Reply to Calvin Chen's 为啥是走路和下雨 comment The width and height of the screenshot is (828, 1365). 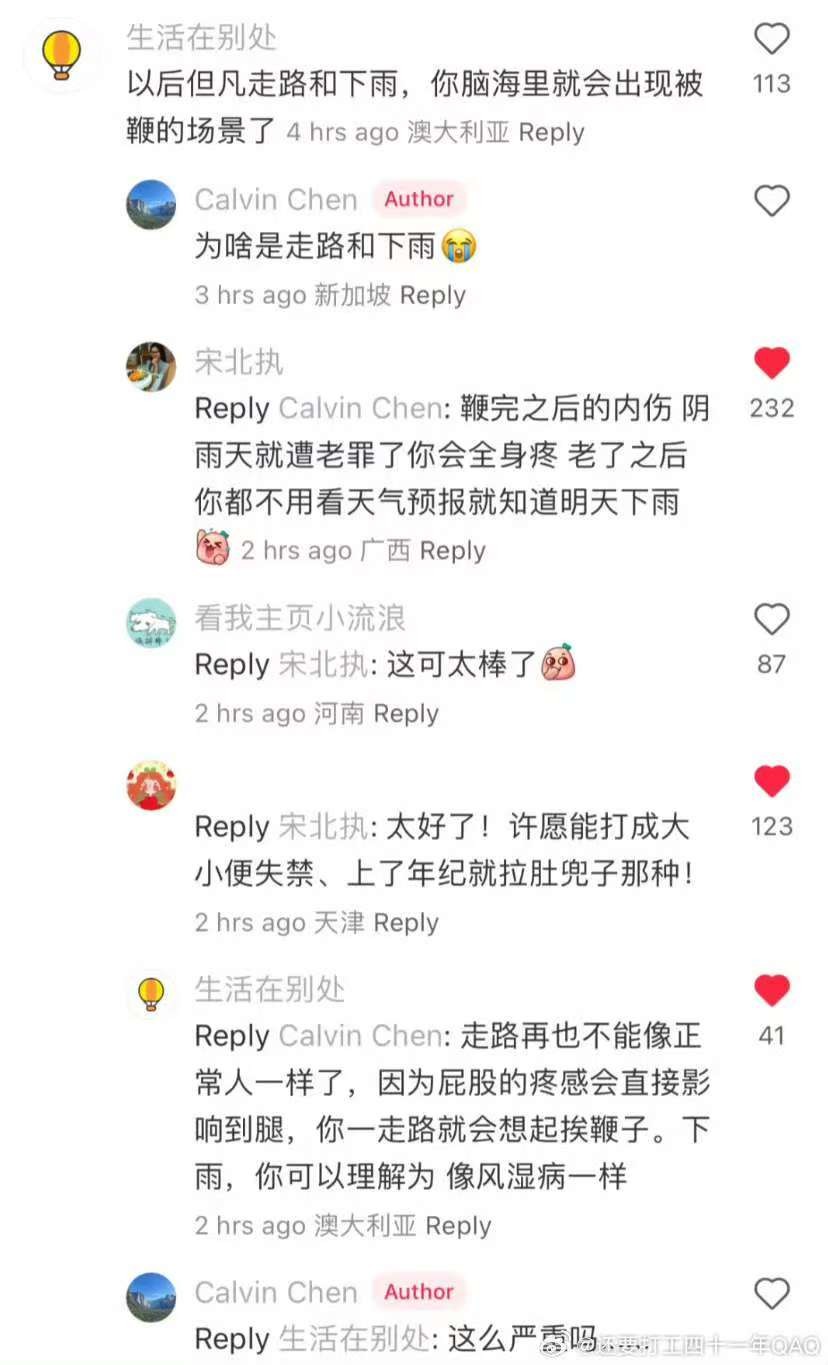pos(432,295)
